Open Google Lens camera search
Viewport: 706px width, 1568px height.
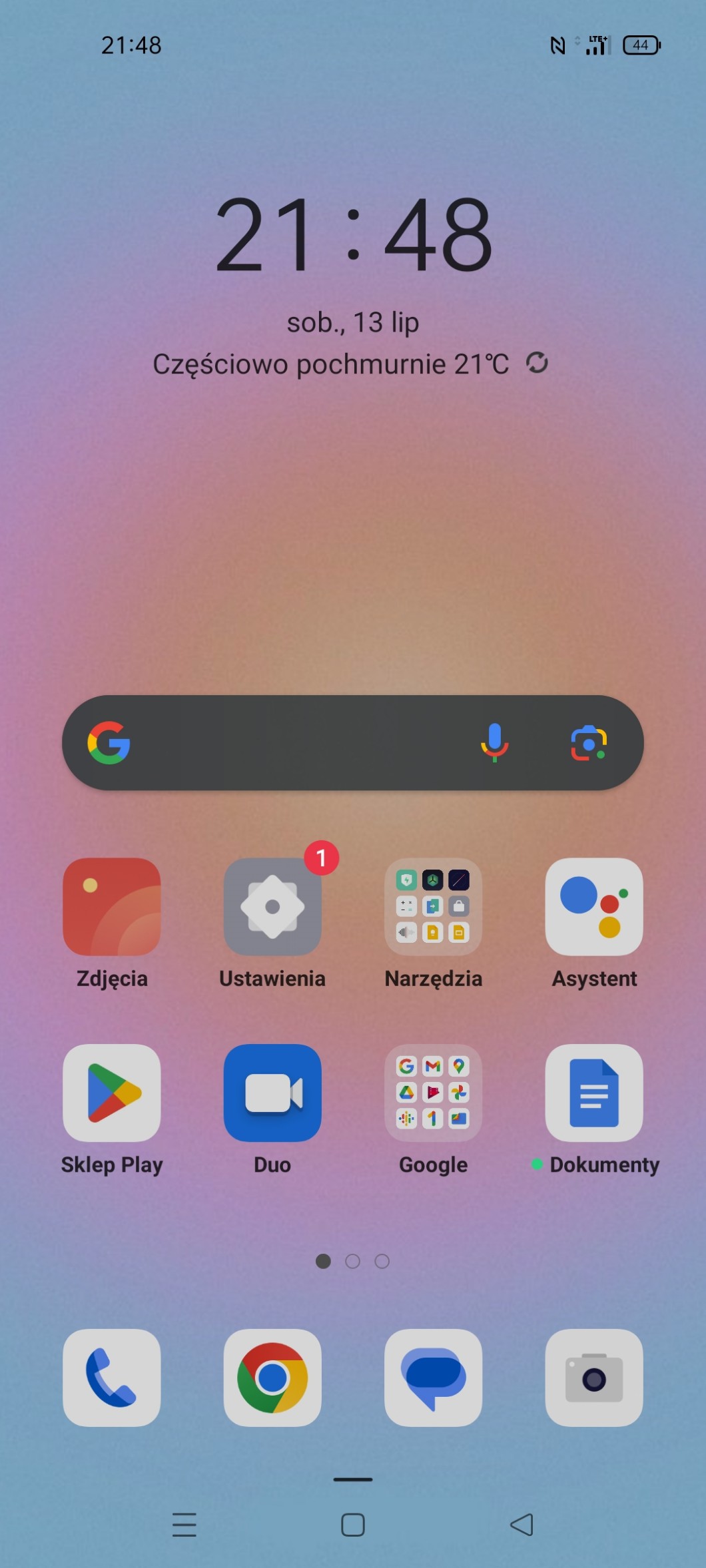tap(589, 742)
